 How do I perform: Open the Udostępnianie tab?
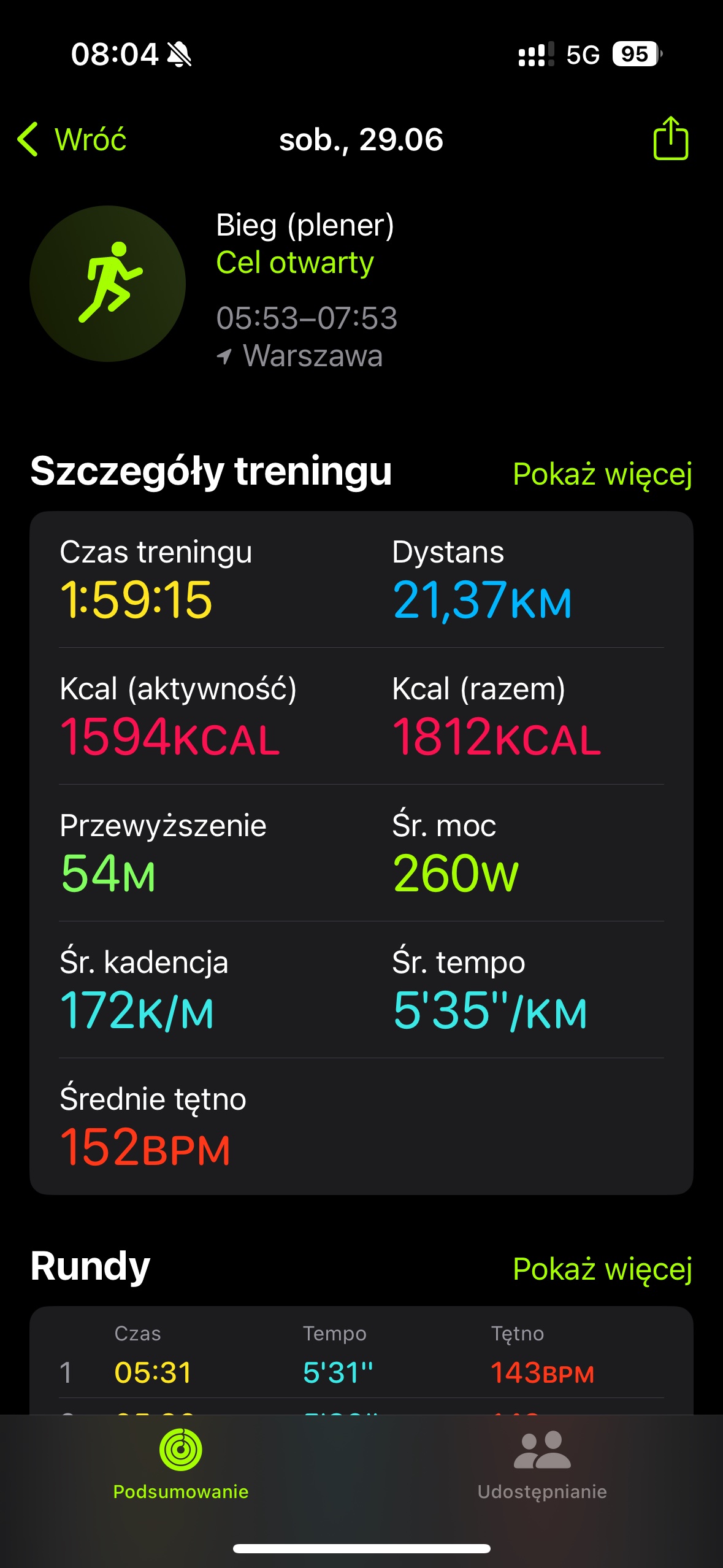(x=542, y=1464)
